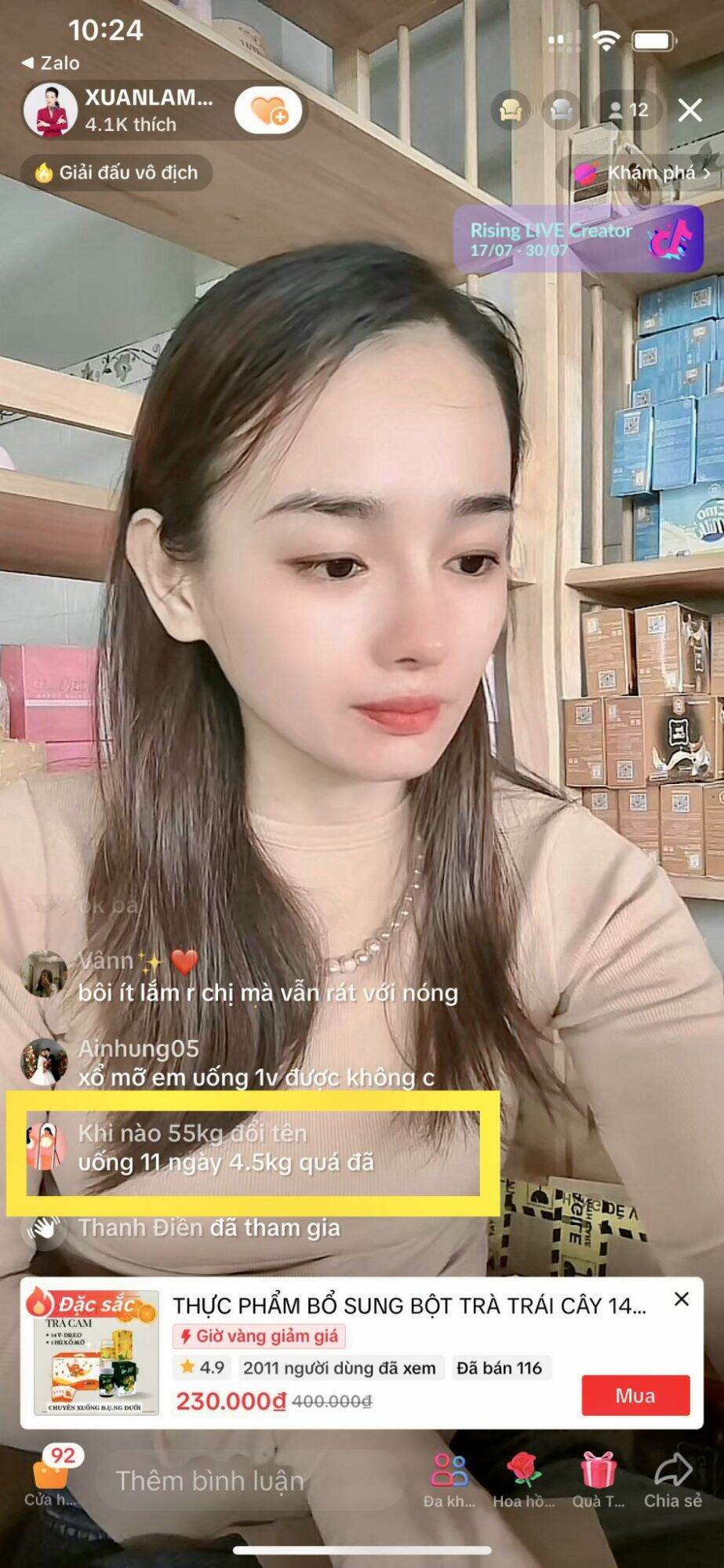
Task: Share this live via Chia sẻ
Action: [672, 1479]
